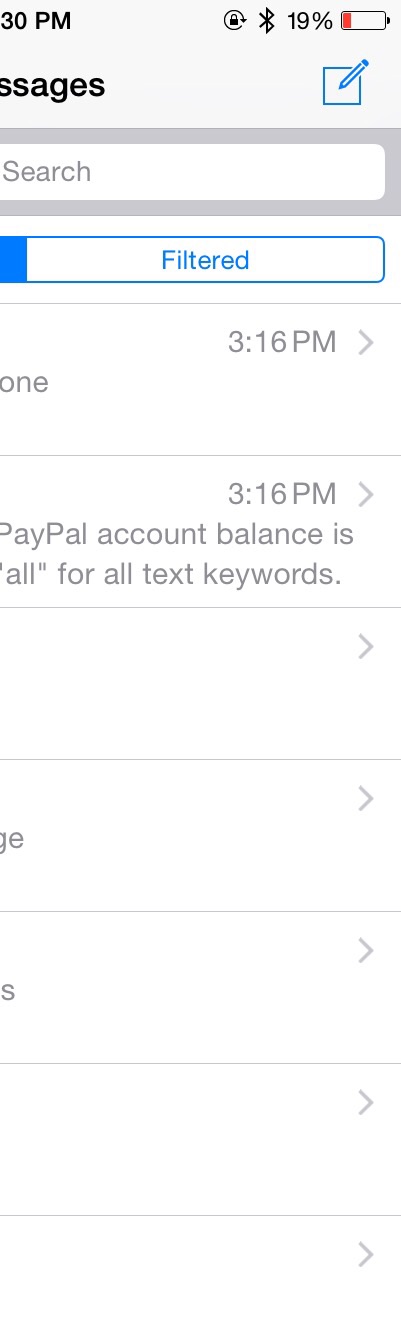Tap the Search field

tap(192, 172)
